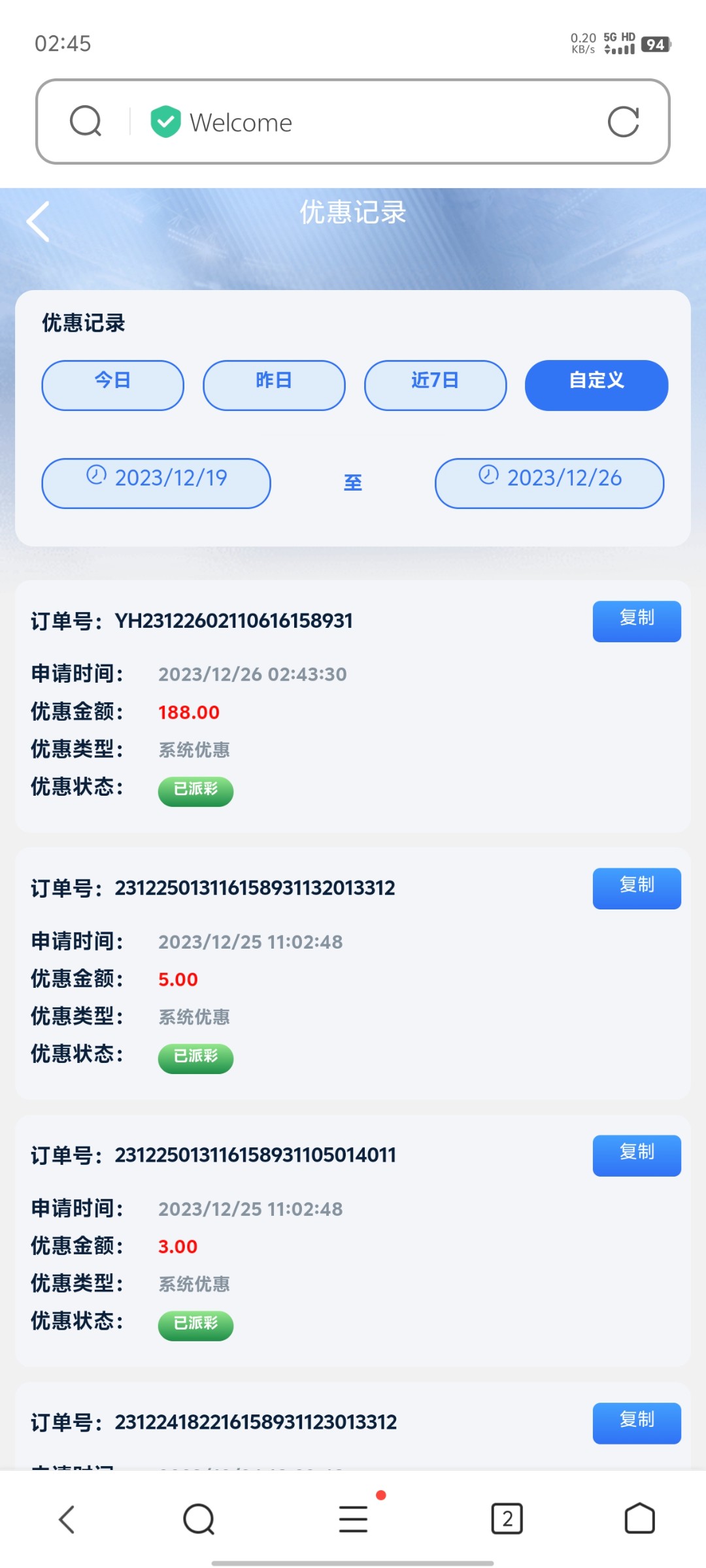The image size is (706, 1568).
Task: Copy order number YH231226021106161589​31
Action: (636, 621)
